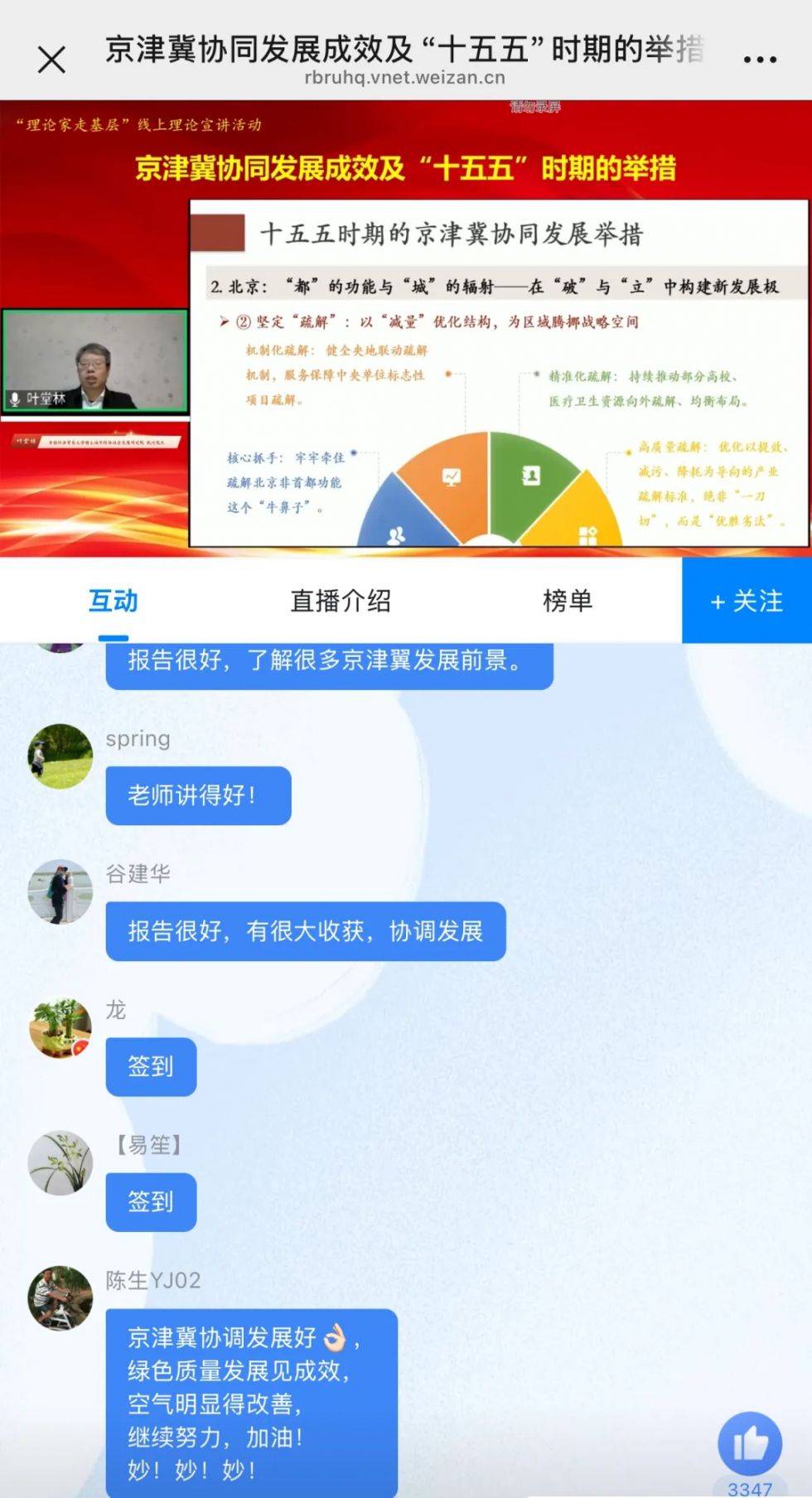Follow the broadcaster with + 关注
The width and height of the screenshot is (812, 1498).
[747, 601]
